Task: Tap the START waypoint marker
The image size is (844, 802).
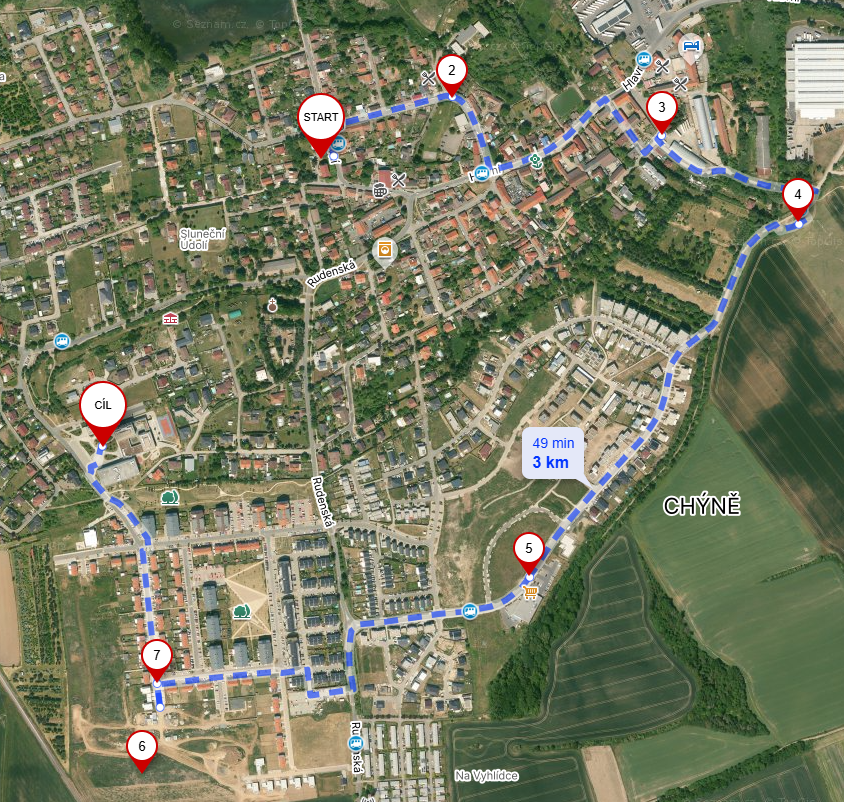Action: pos(322,118)
